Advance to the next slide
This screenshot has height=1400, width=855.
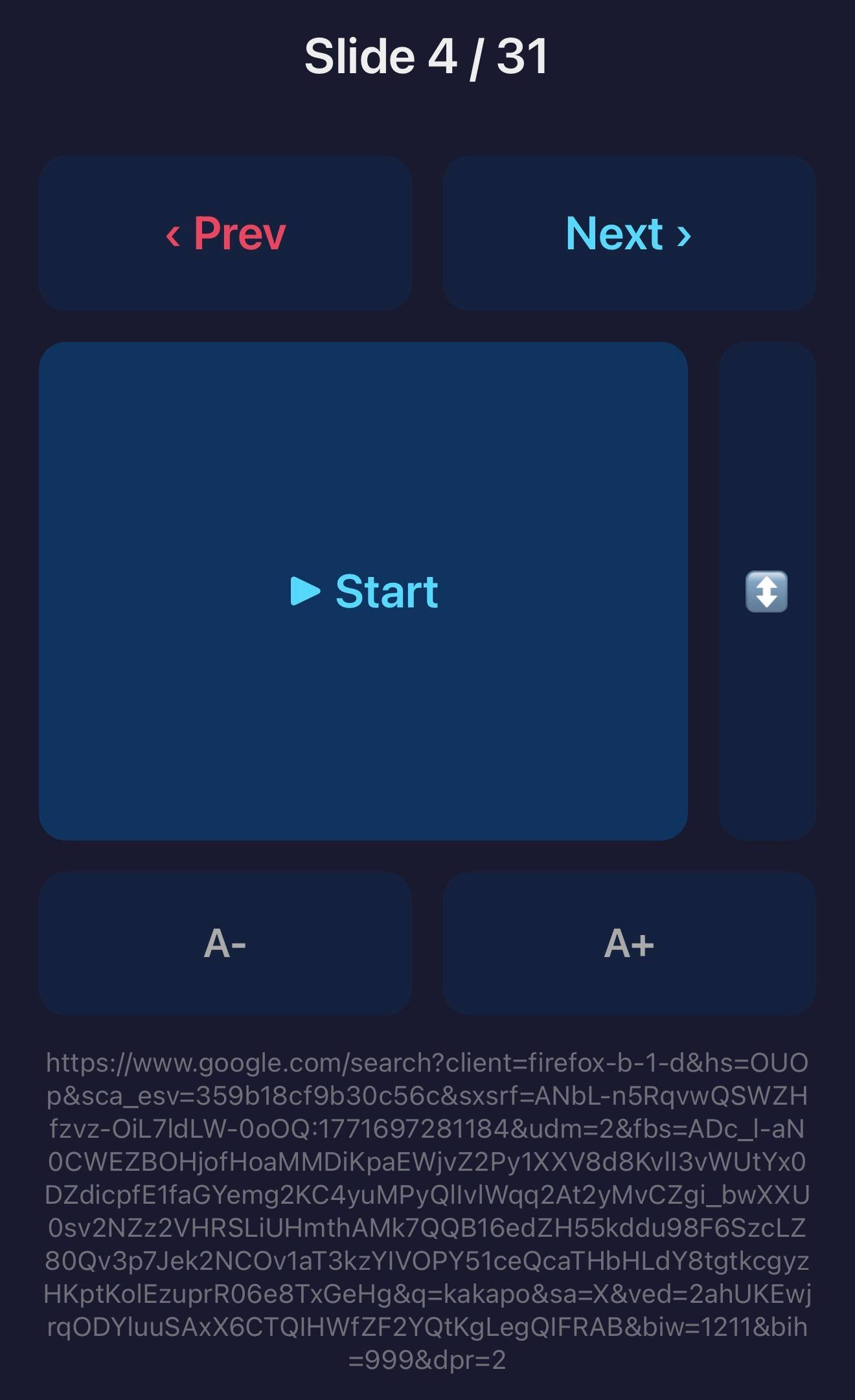[x=629, y=233]
